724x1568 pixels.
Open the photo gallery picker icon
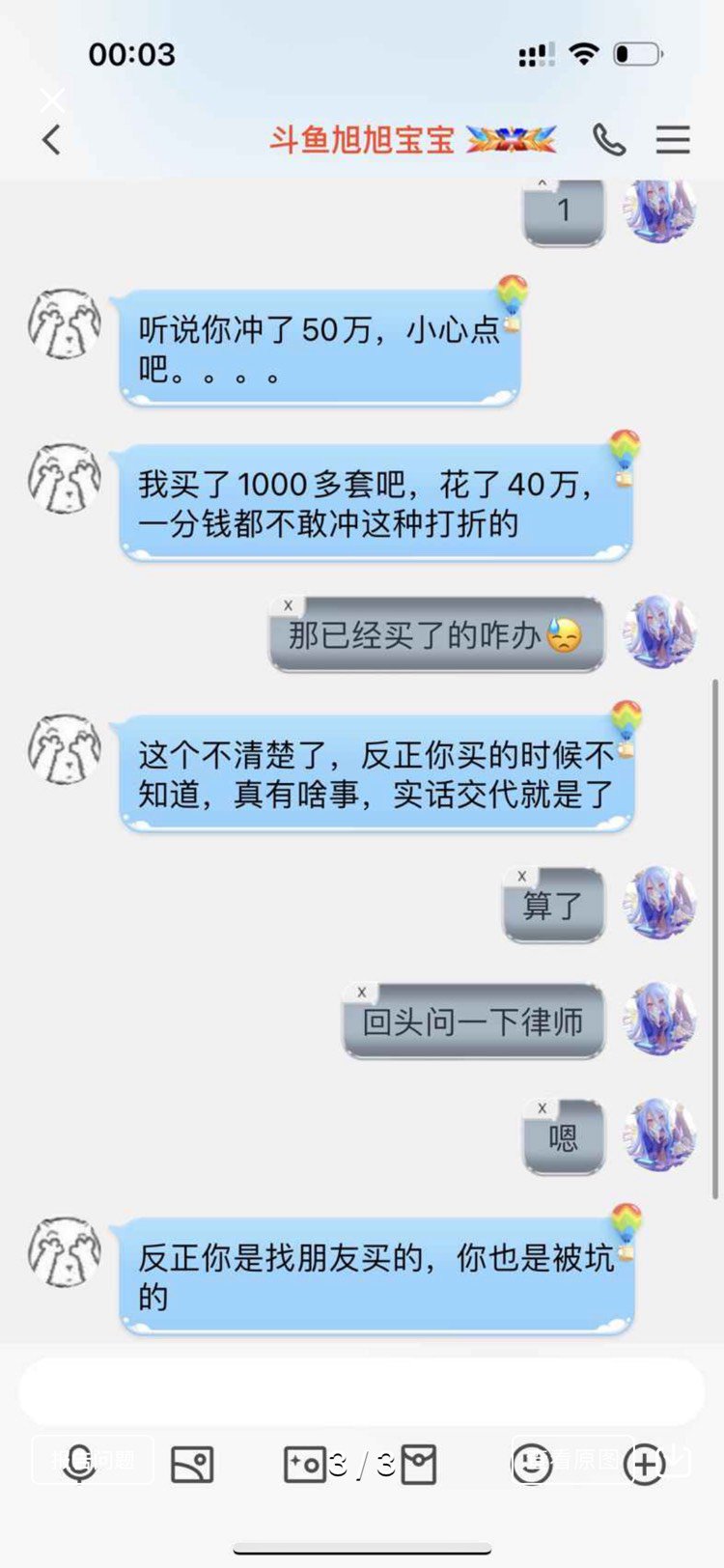pos(192,1464)
